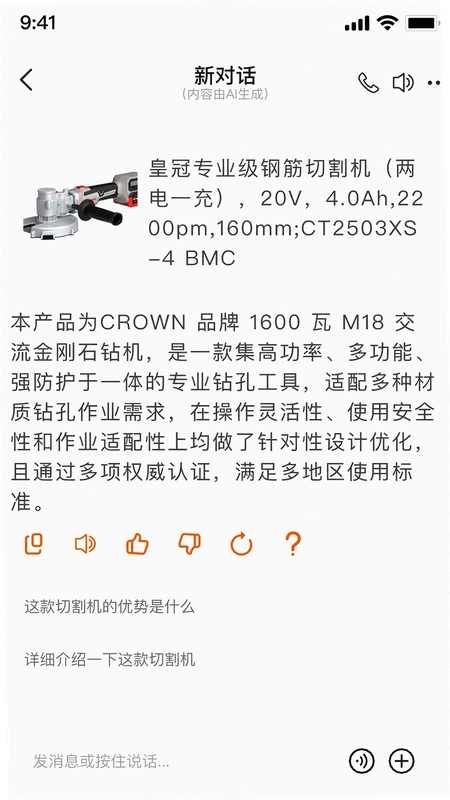
Task: Select the 详细介绍一下这款切割机 suggestion
Action: (x=110, y=659)
